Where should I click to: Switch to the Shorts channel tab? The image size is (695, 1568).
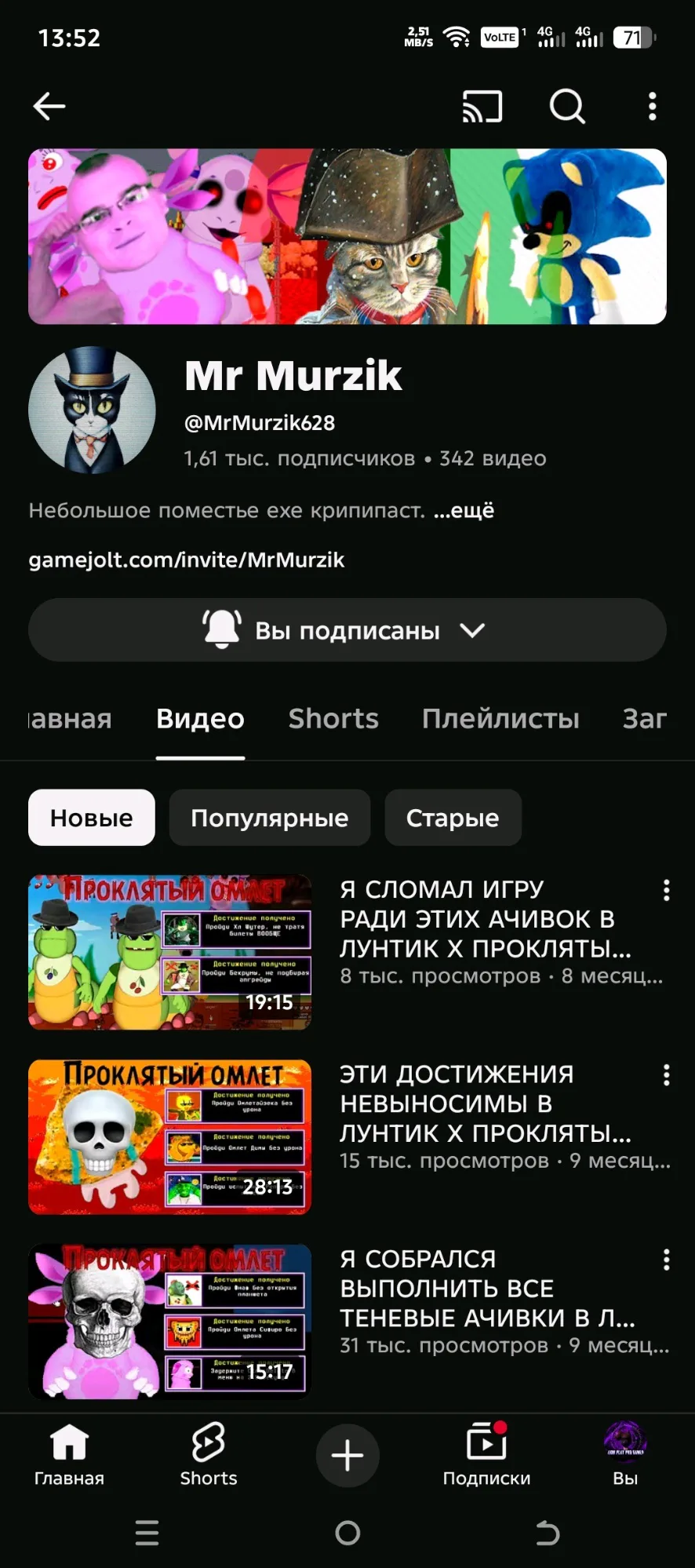[333, 718]
